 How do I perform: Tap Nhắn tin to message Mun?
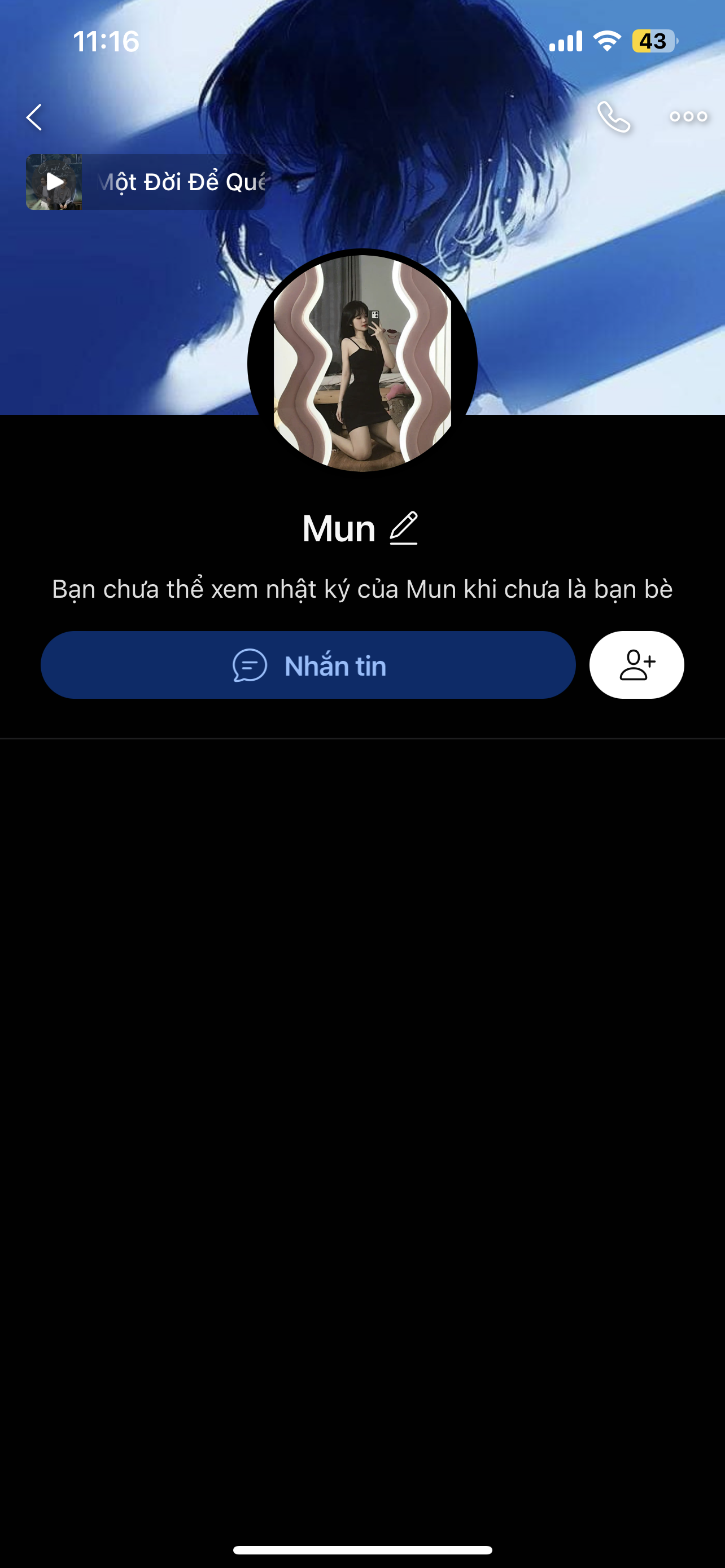[308, 665]
